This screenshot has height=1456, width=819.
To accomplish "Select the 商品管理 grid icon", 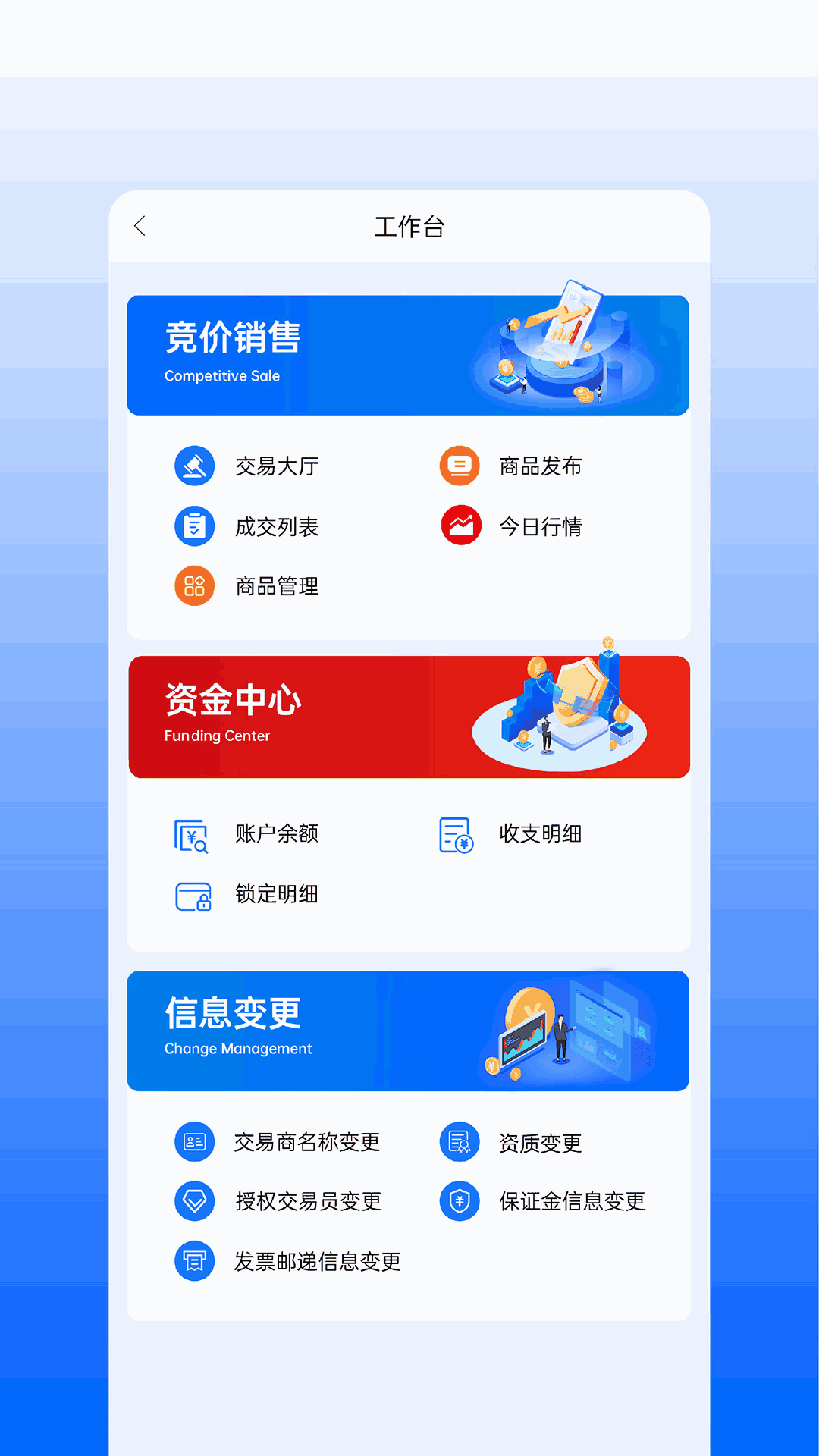I will coord(194,585).
